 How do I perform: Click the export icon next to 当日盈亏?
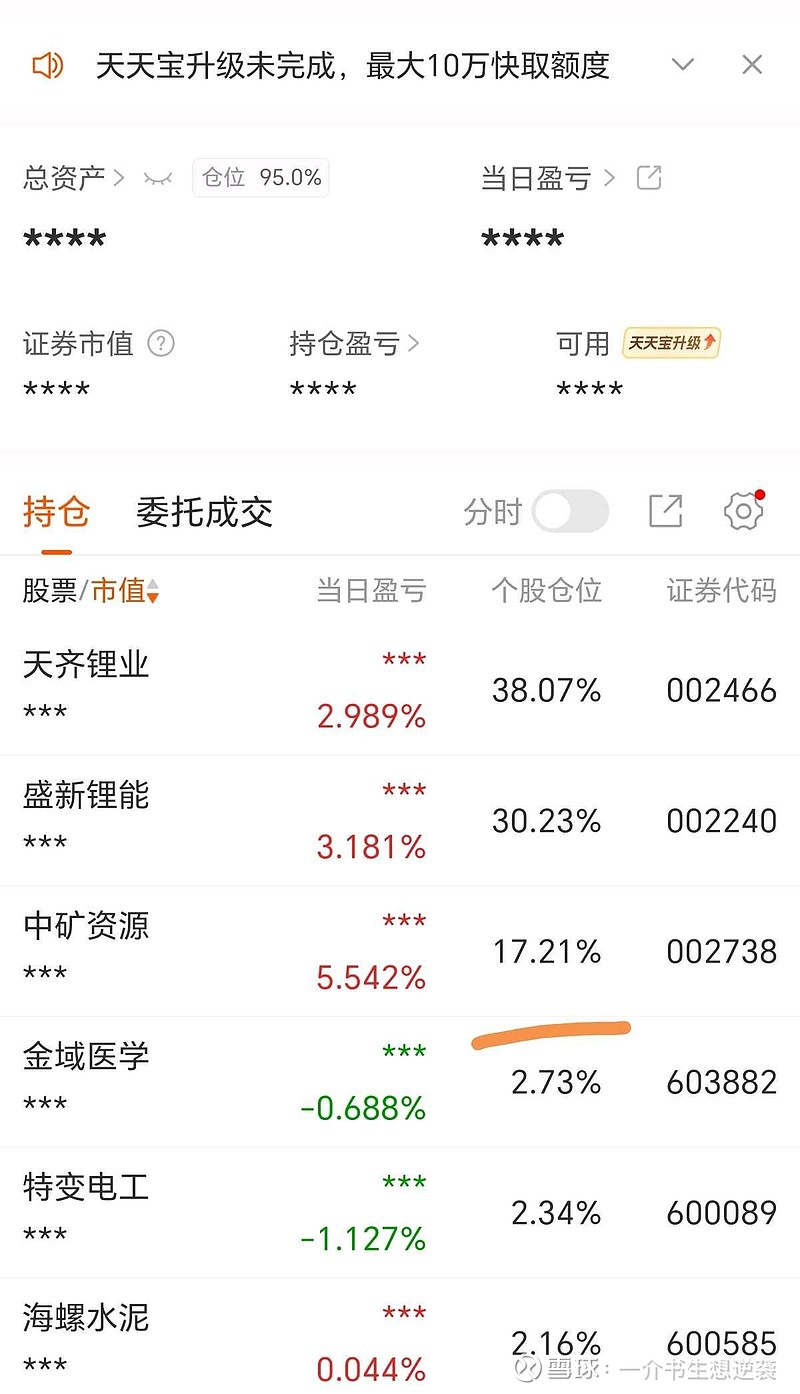648,177
